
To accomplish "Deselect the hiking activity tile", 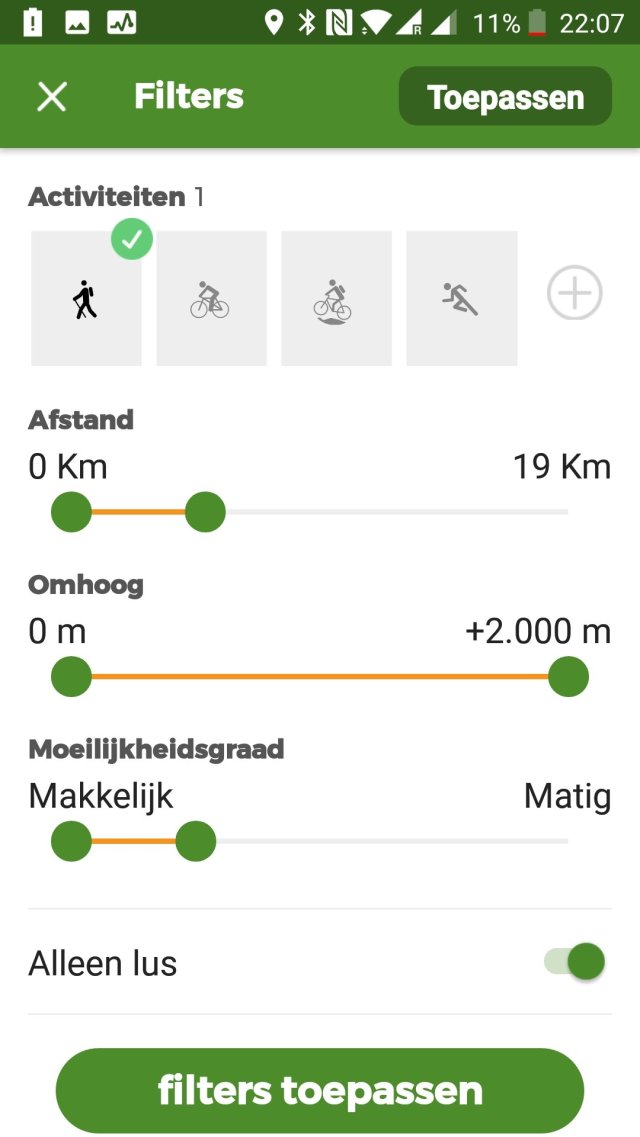I will pos(86,298).
